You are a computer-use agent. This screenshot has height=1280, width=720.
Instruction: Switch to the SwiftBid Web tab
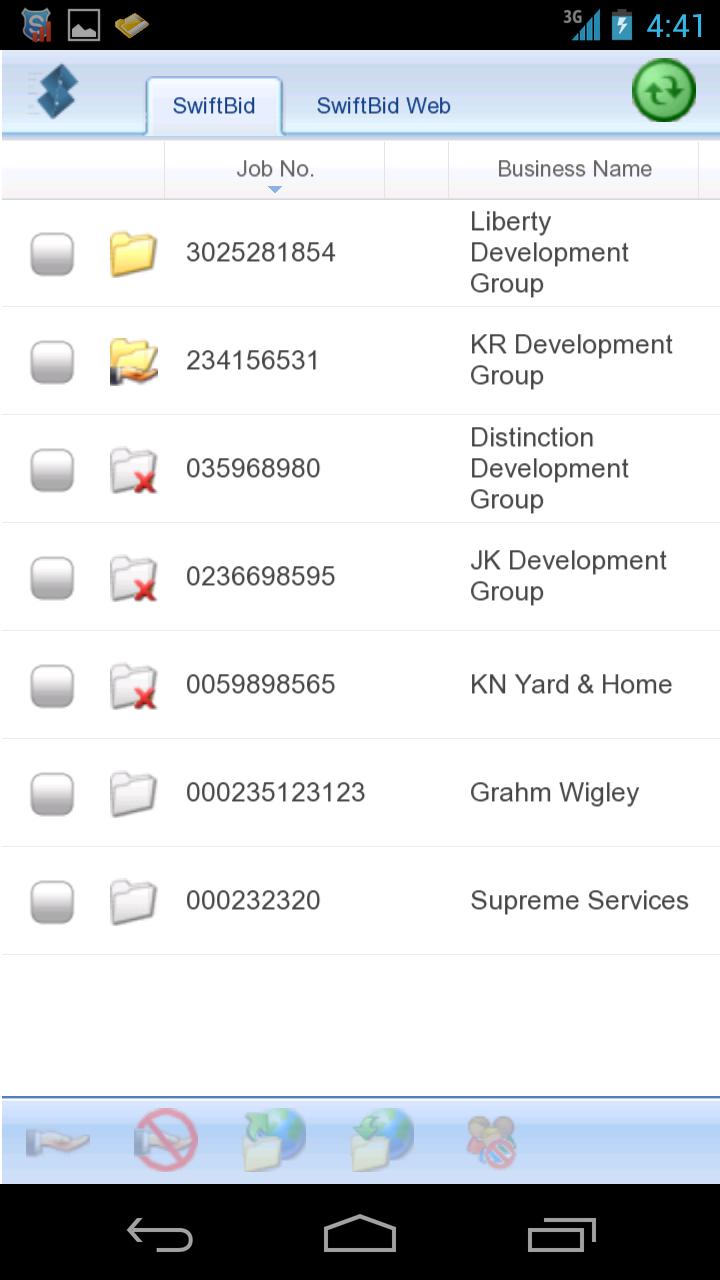[384, 104]
